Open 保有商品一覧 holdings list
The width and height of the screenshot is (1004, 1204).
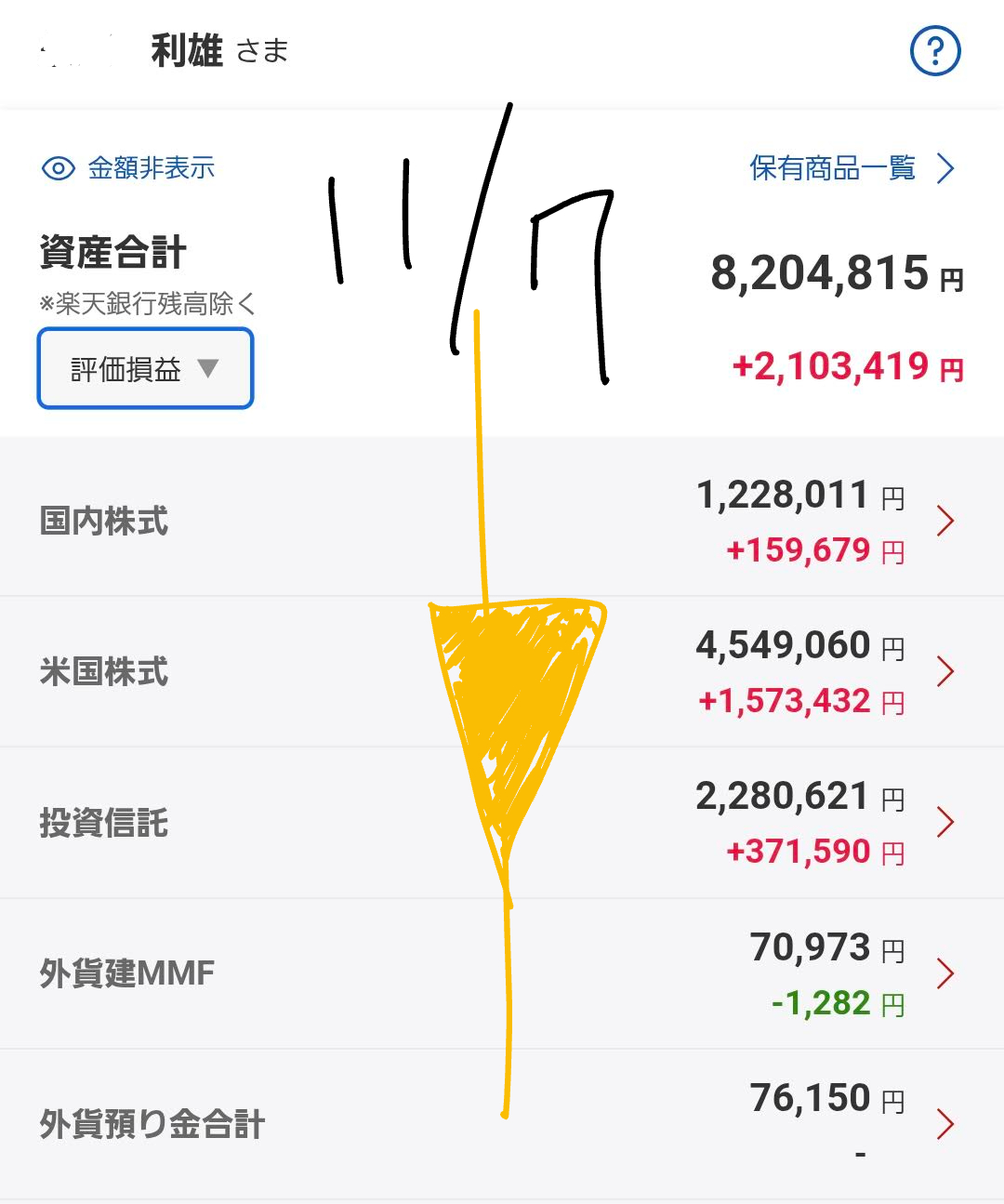[851, 168]
